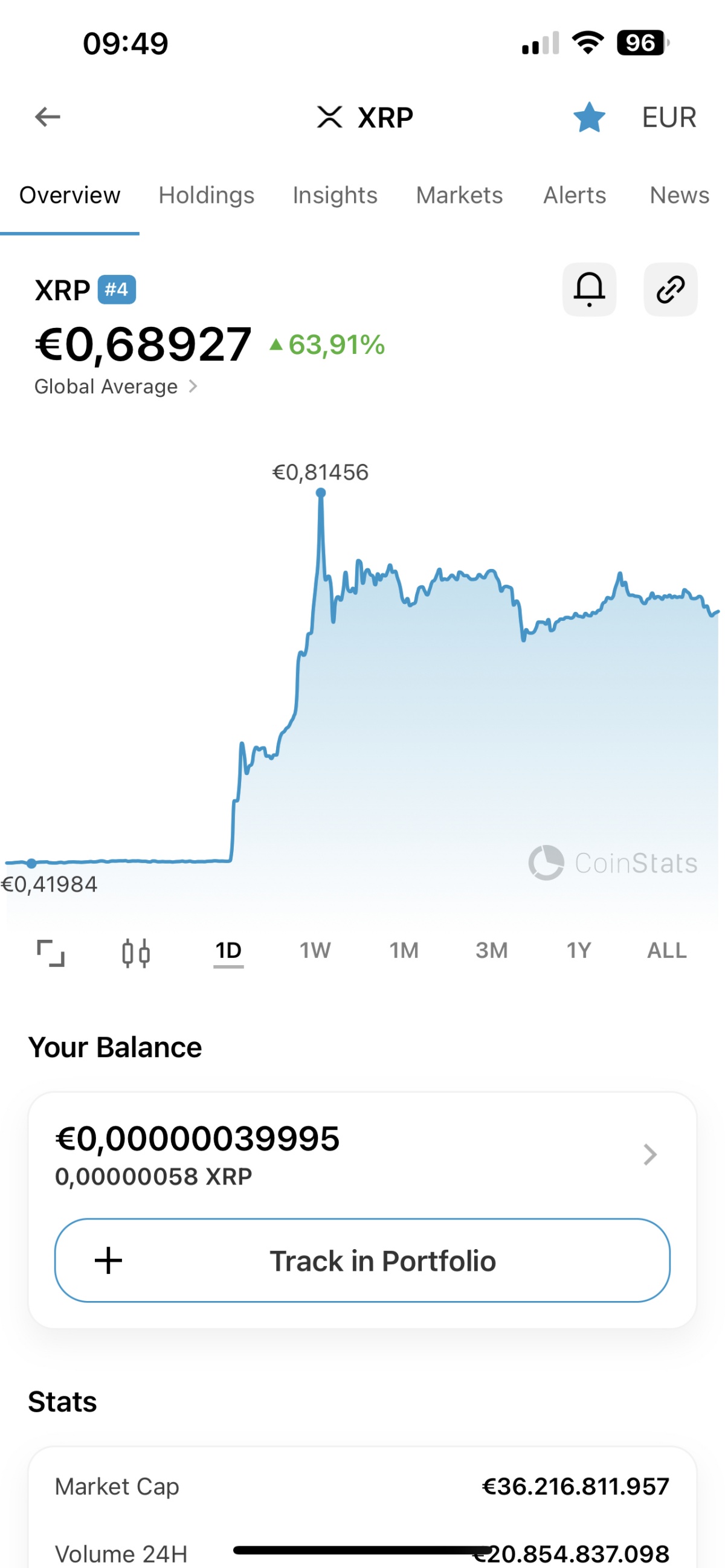Select the 1W chart range

click(x=315, y=950)
